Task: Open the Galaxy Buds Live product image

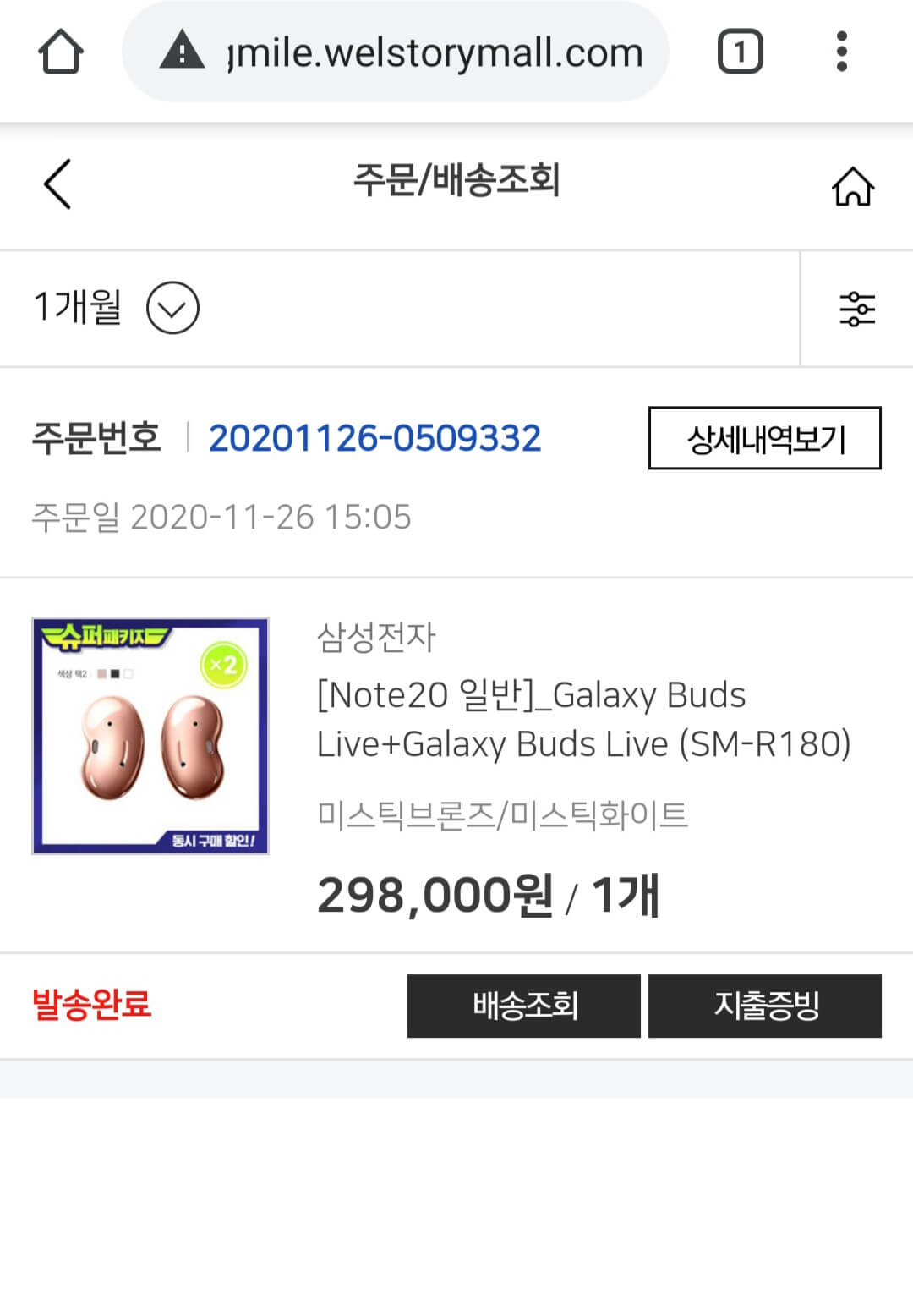Action: click(x=150, y=736)
